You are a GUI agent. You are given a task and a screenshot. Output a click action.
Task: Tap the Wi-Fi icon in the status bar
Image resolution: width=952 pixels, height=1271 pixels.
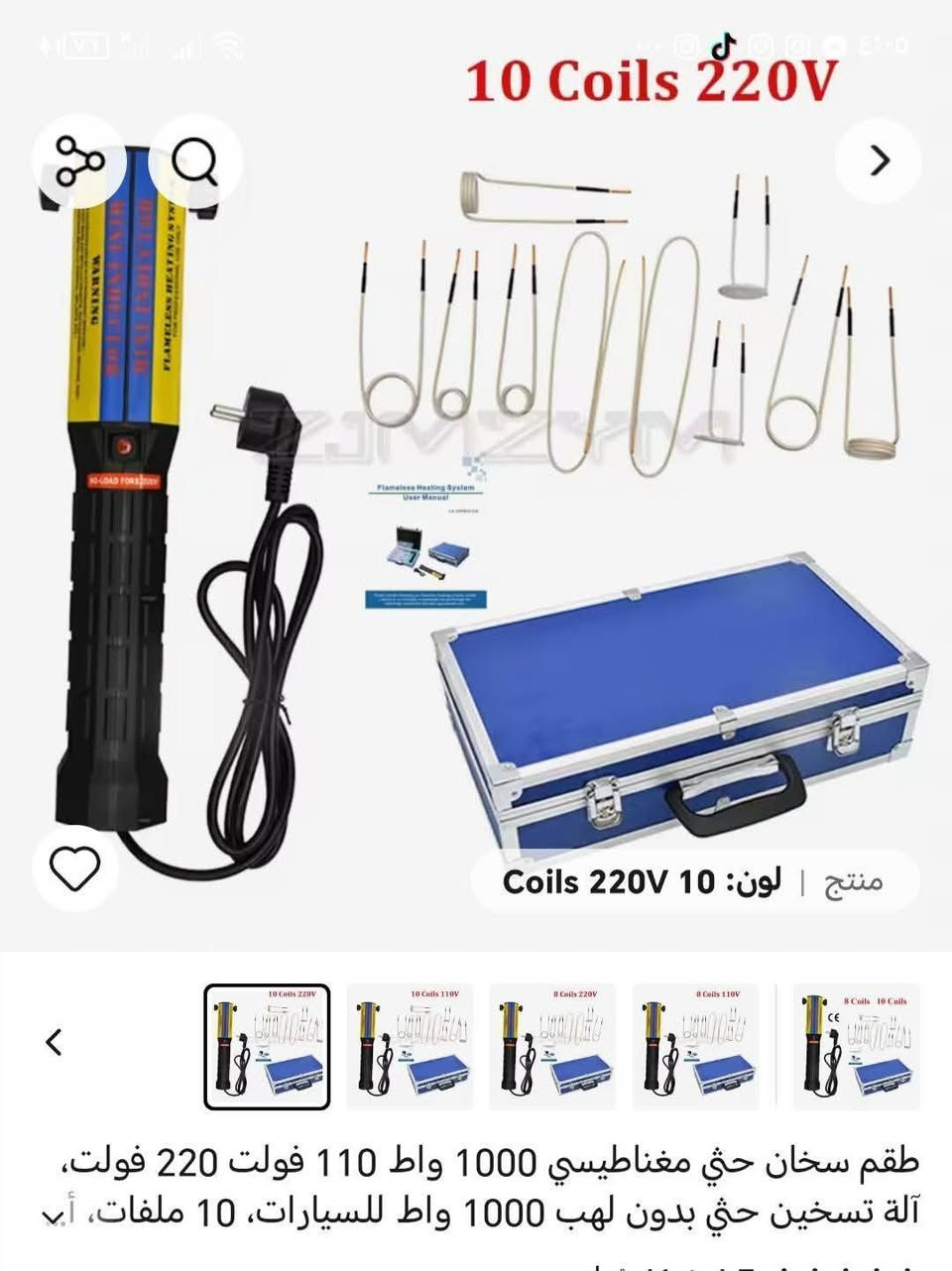pyautogui.click(x=226, y=45)
